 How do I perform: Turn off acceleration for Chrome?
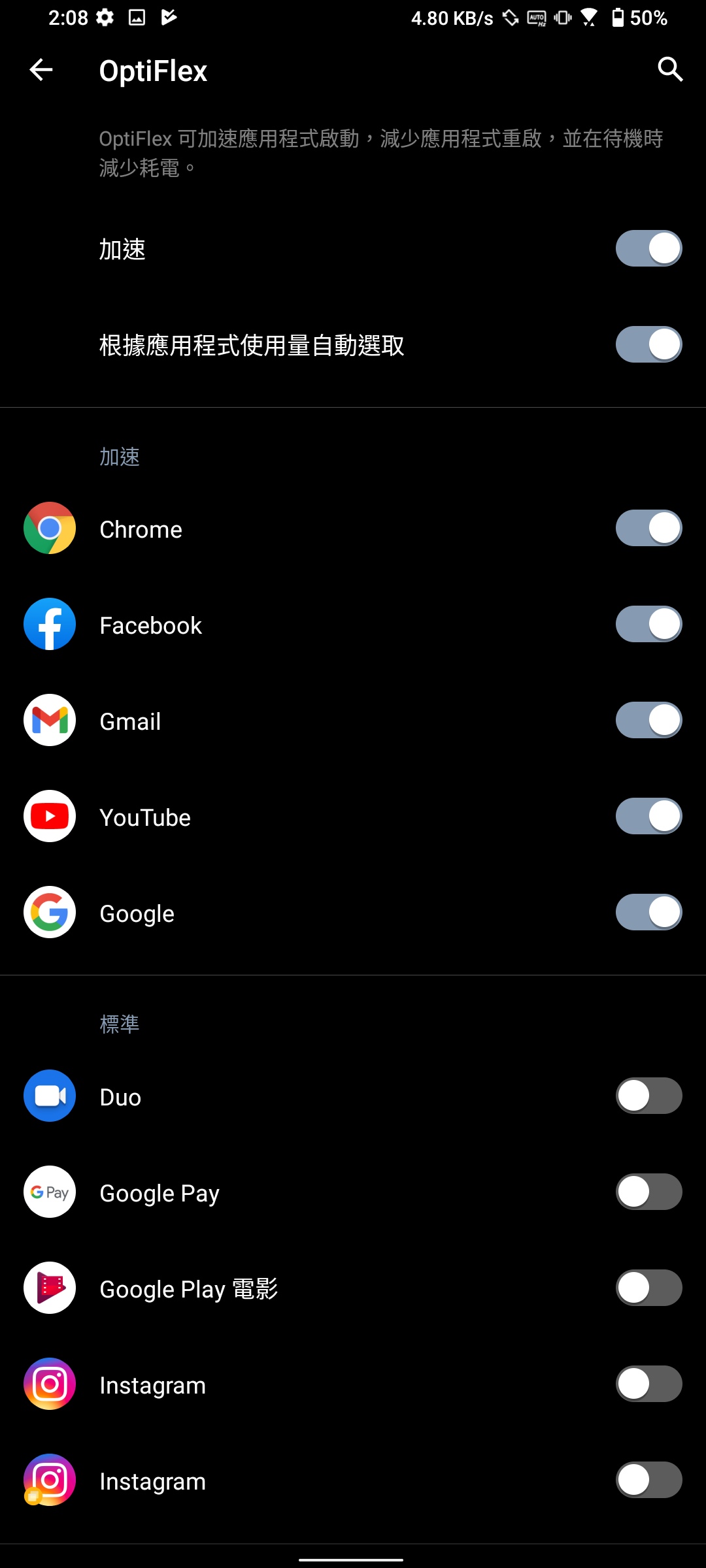648,529
